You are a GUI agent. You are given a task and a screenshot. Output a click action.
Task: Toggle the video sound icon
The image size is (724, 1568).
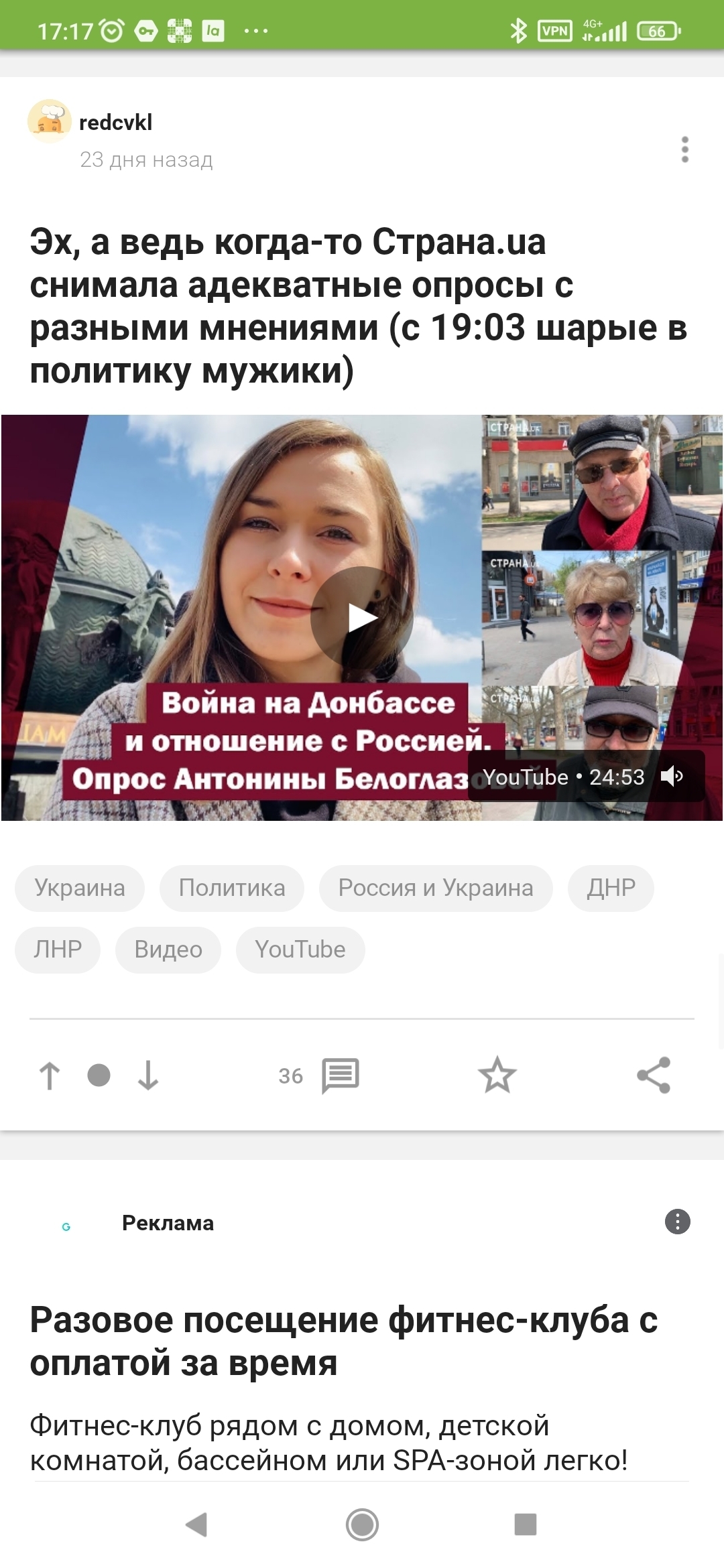tap(672, 777)
